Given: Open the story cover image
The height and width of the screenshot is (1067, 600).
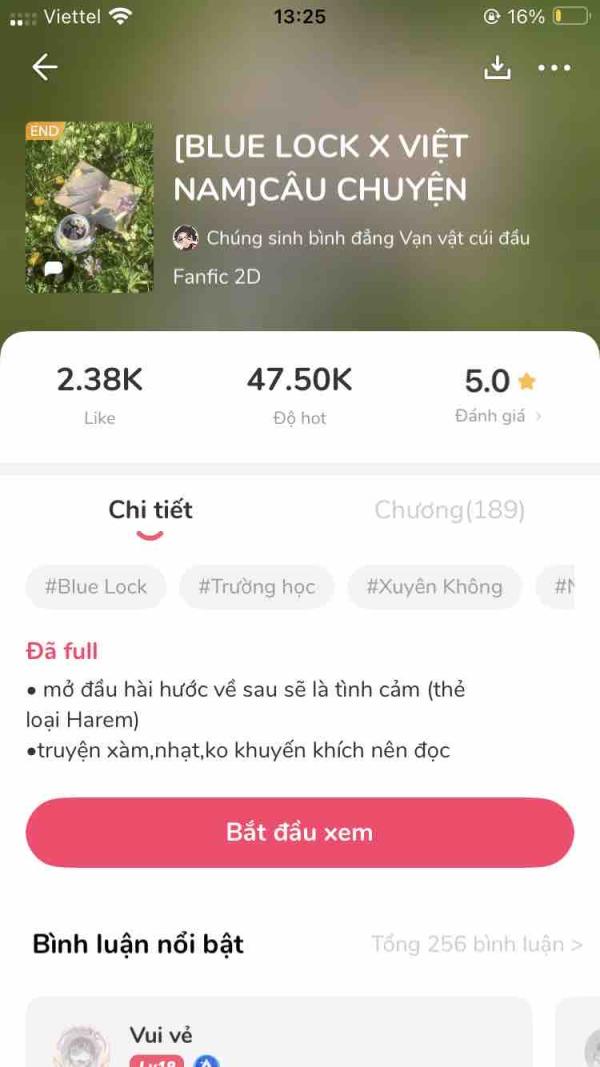Looking at the screenshot, I should (x=89, y=207).
